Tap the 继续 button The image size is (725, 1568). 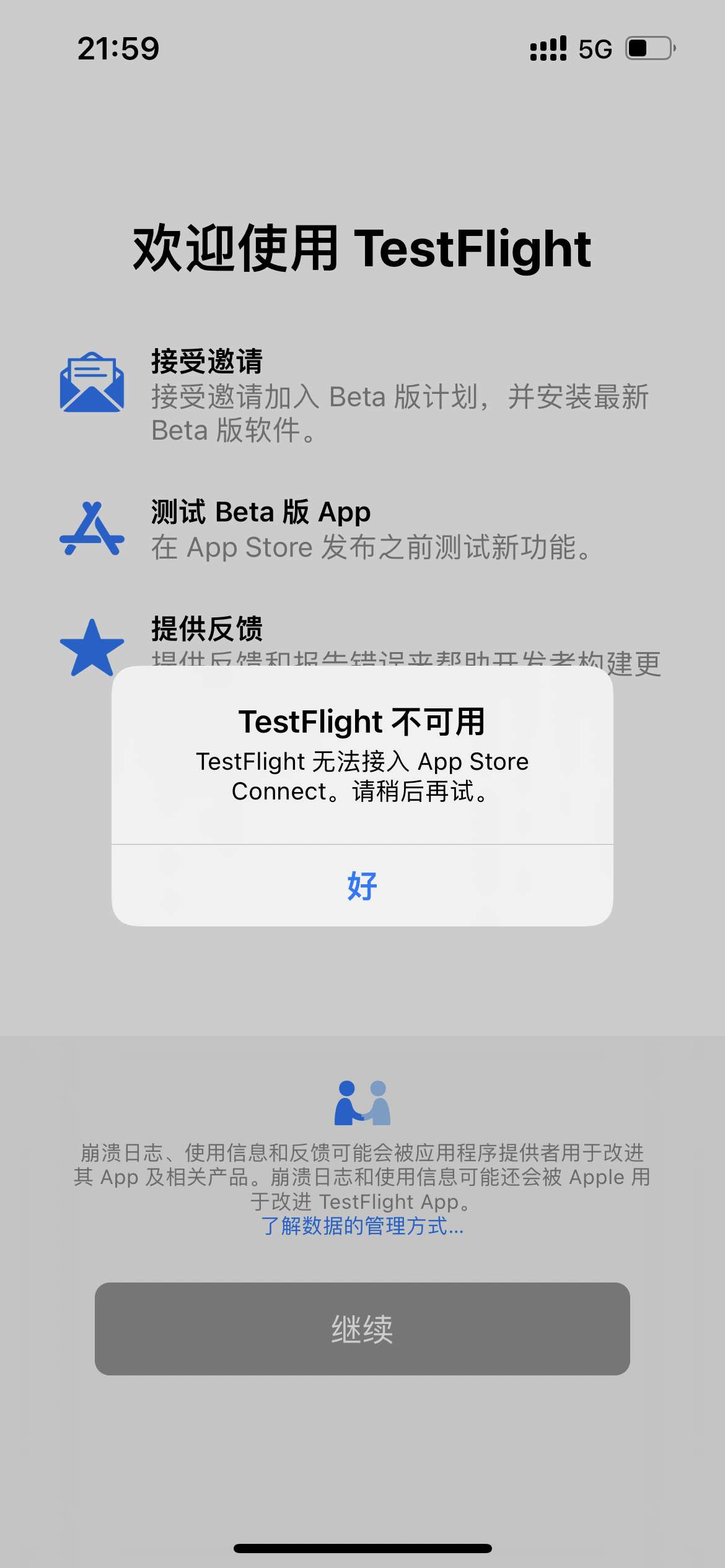[362, 1329]
